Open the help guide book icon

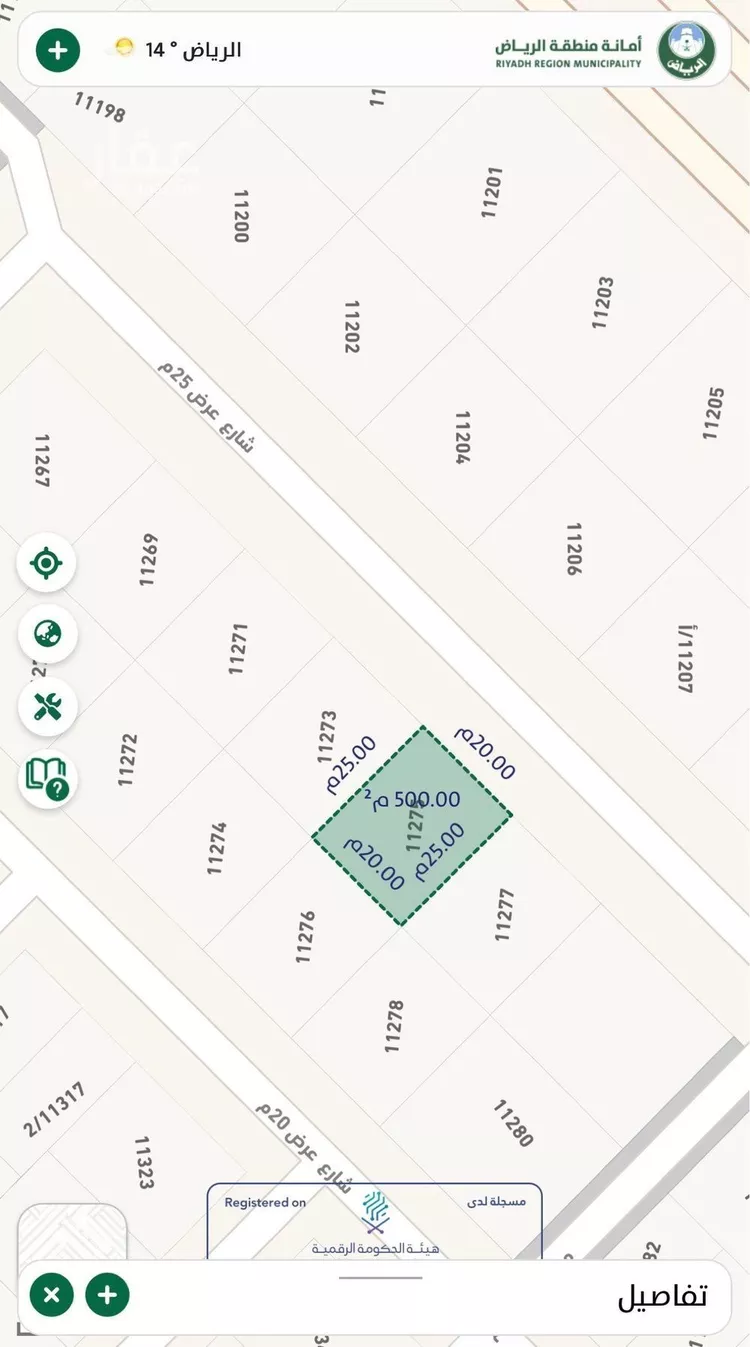46,778
